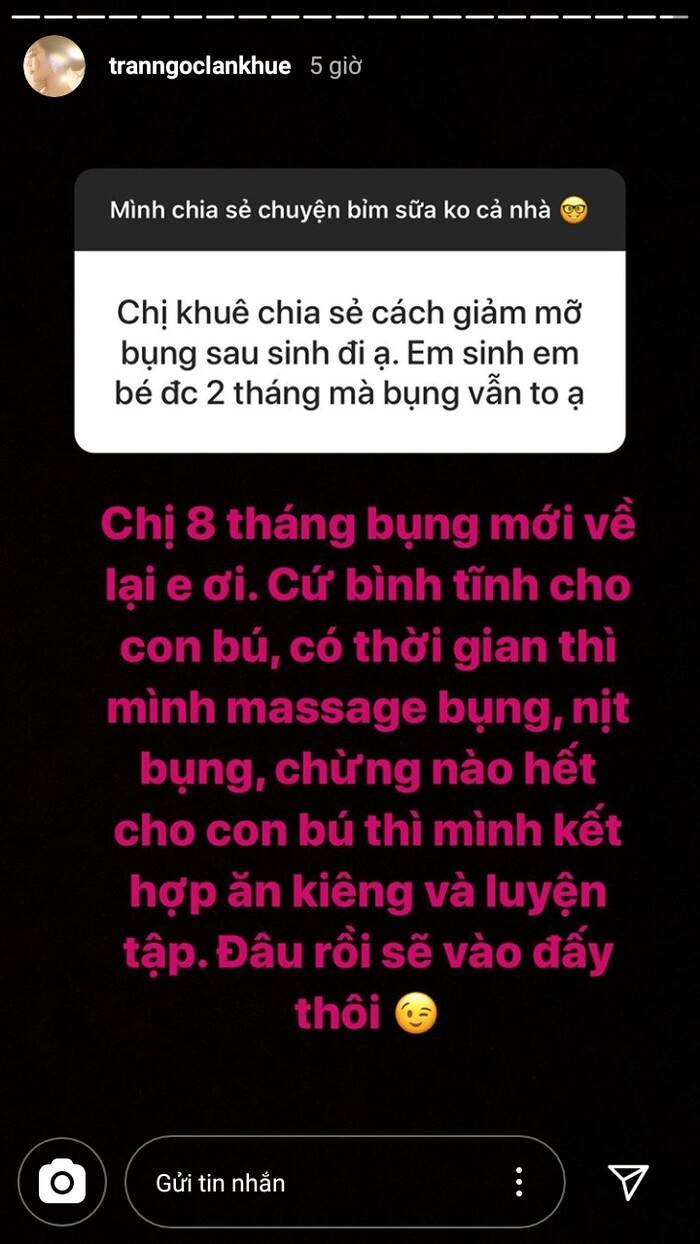
Task: Tap the tranngoclankhue username
Action: coord(199,66)
